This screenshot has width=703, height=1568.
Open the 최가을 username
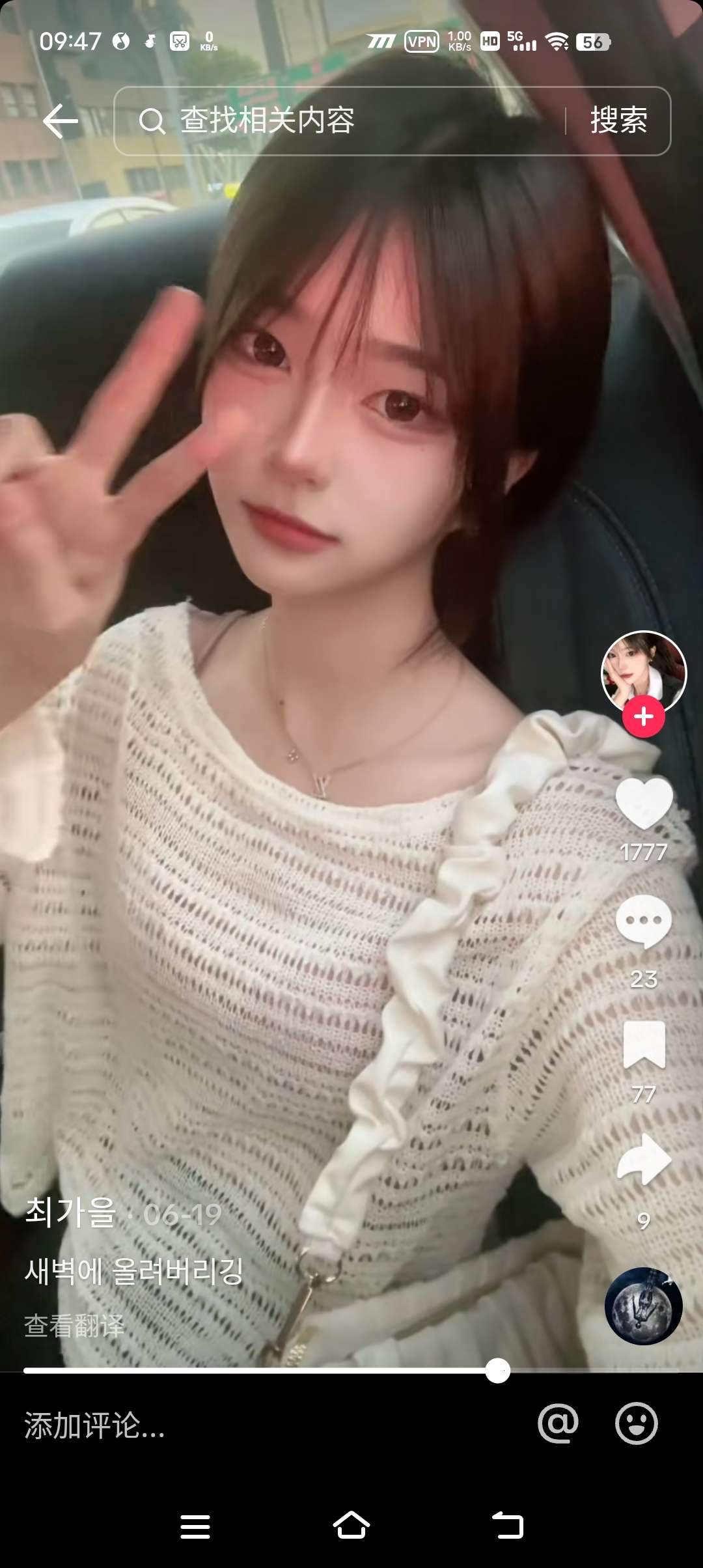pyautogui.click(x=70, y=1212)
